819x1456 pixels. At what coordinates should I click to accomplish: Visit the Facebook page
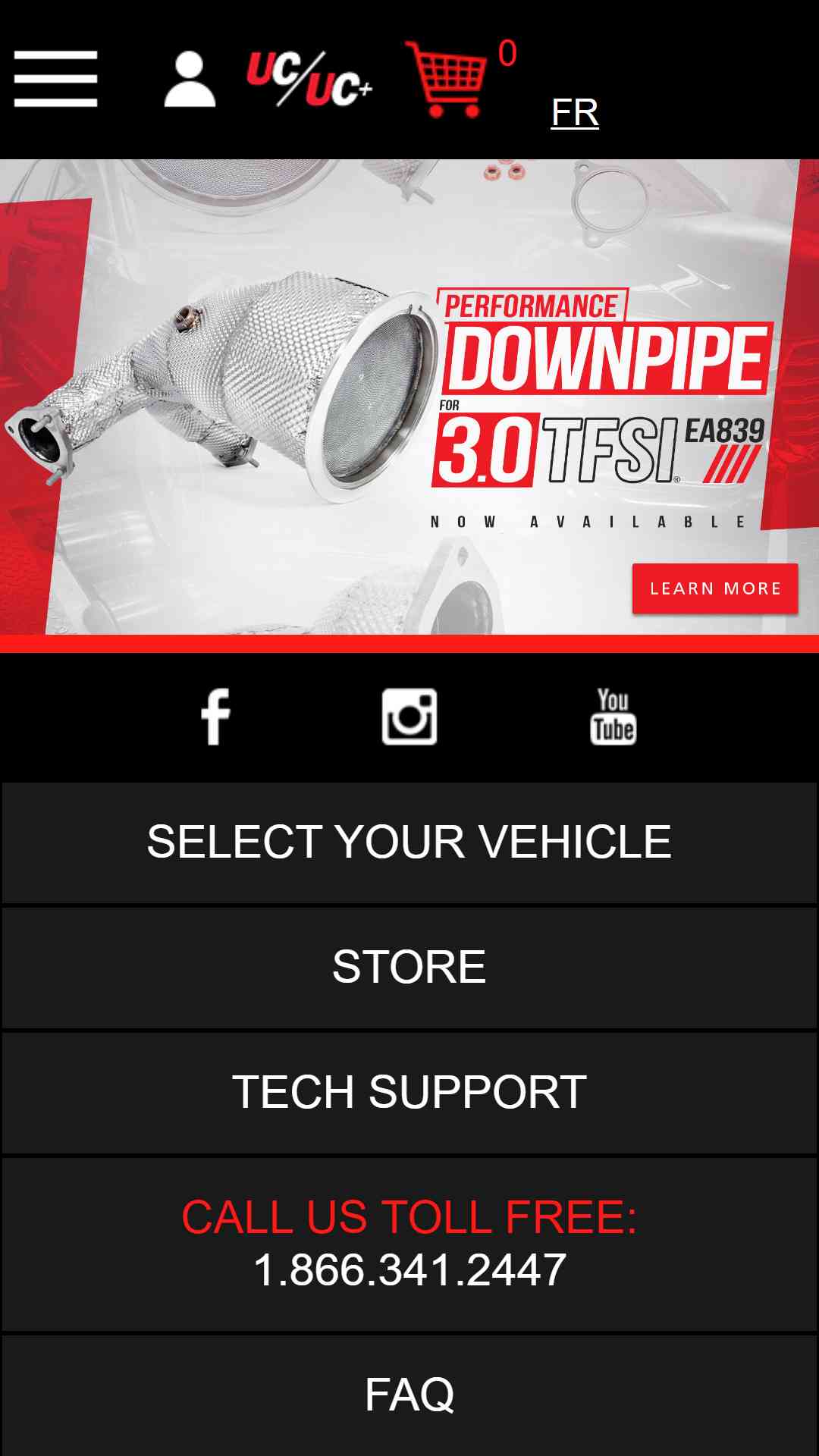point(215,717)
